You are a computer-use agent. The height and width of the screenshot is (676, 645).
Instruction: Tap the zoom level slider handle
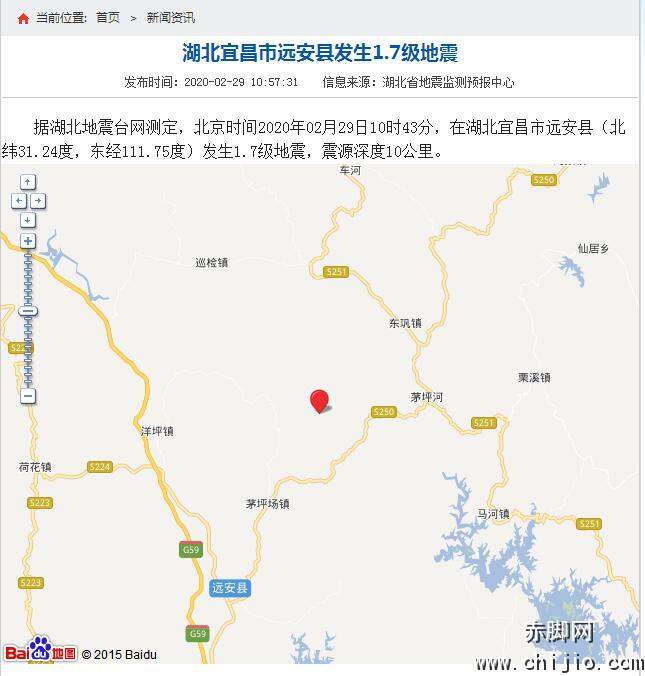pos(28,312)
